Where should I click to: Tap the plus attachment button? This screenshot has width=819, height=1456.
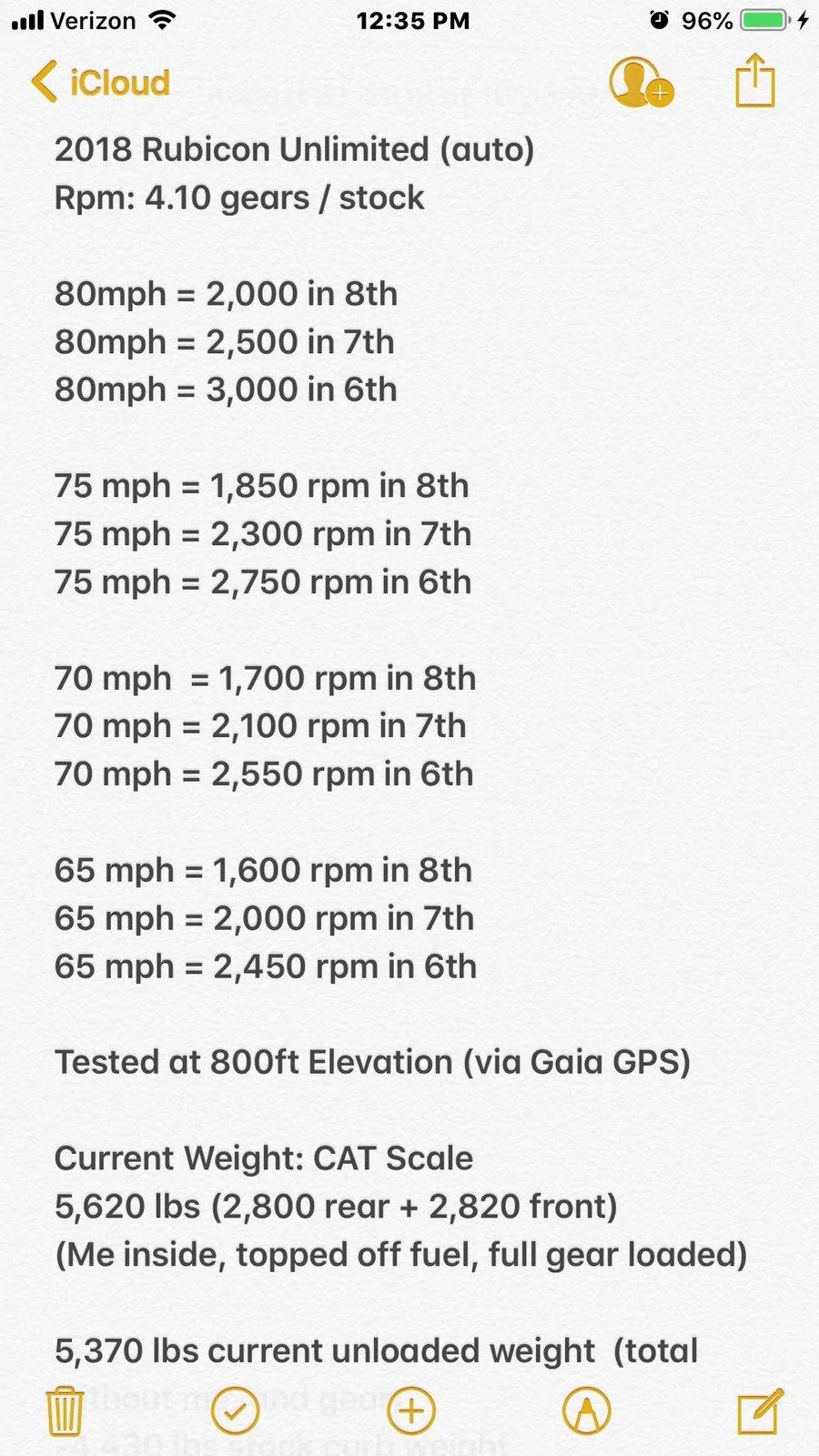411,1410
